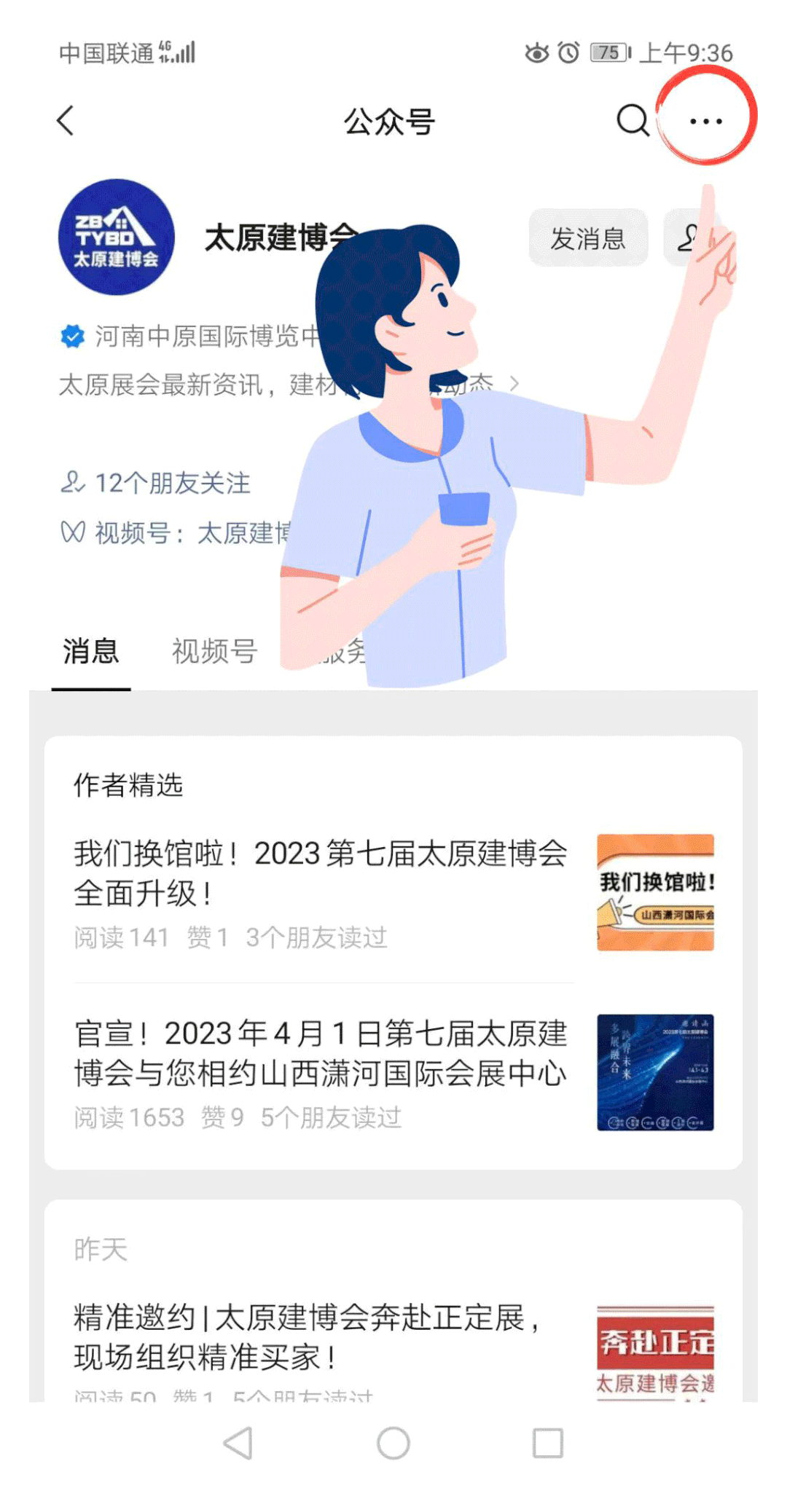
Task: Switch to the 消息 tab
Action: pos(90,650)
